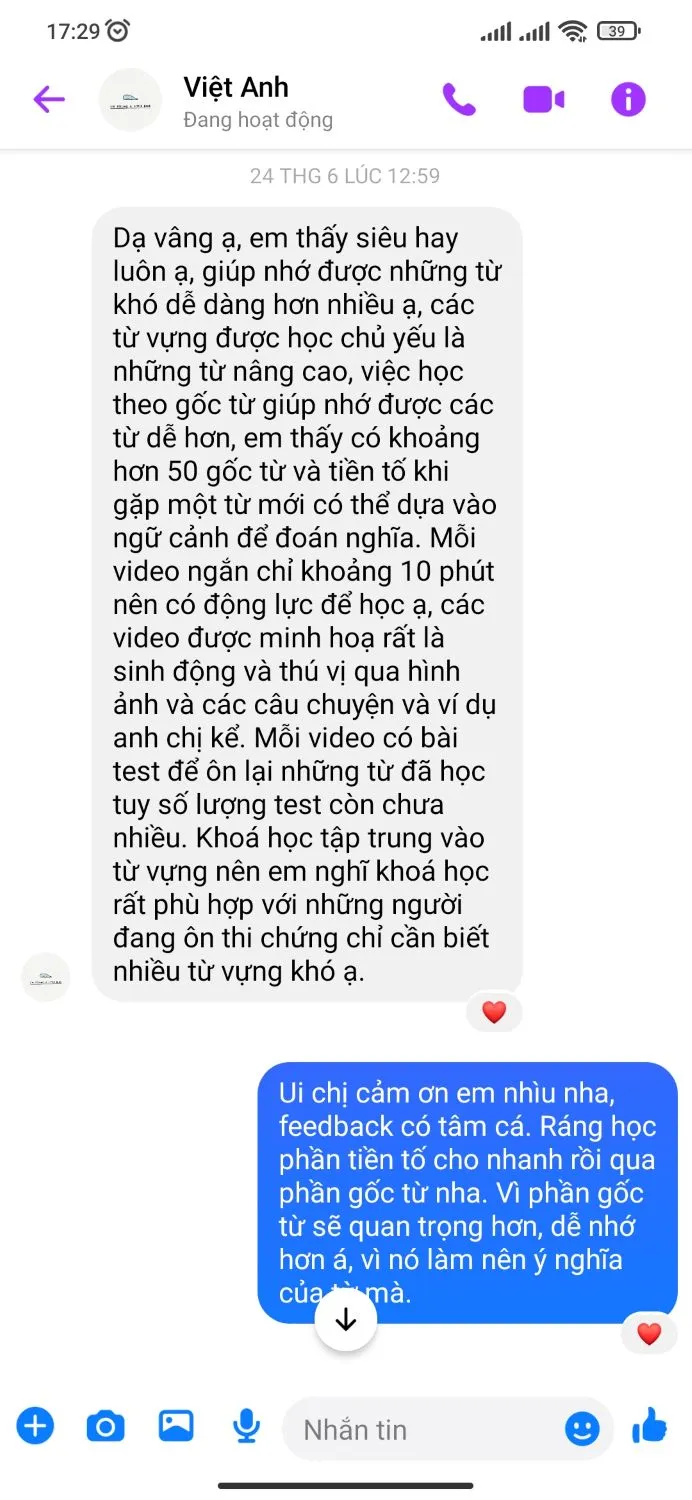Image resolution: width=692 pixels, height=1500 pixels.
Task: Open more attachment options plus icon
Action: (x=36, y=1425)
